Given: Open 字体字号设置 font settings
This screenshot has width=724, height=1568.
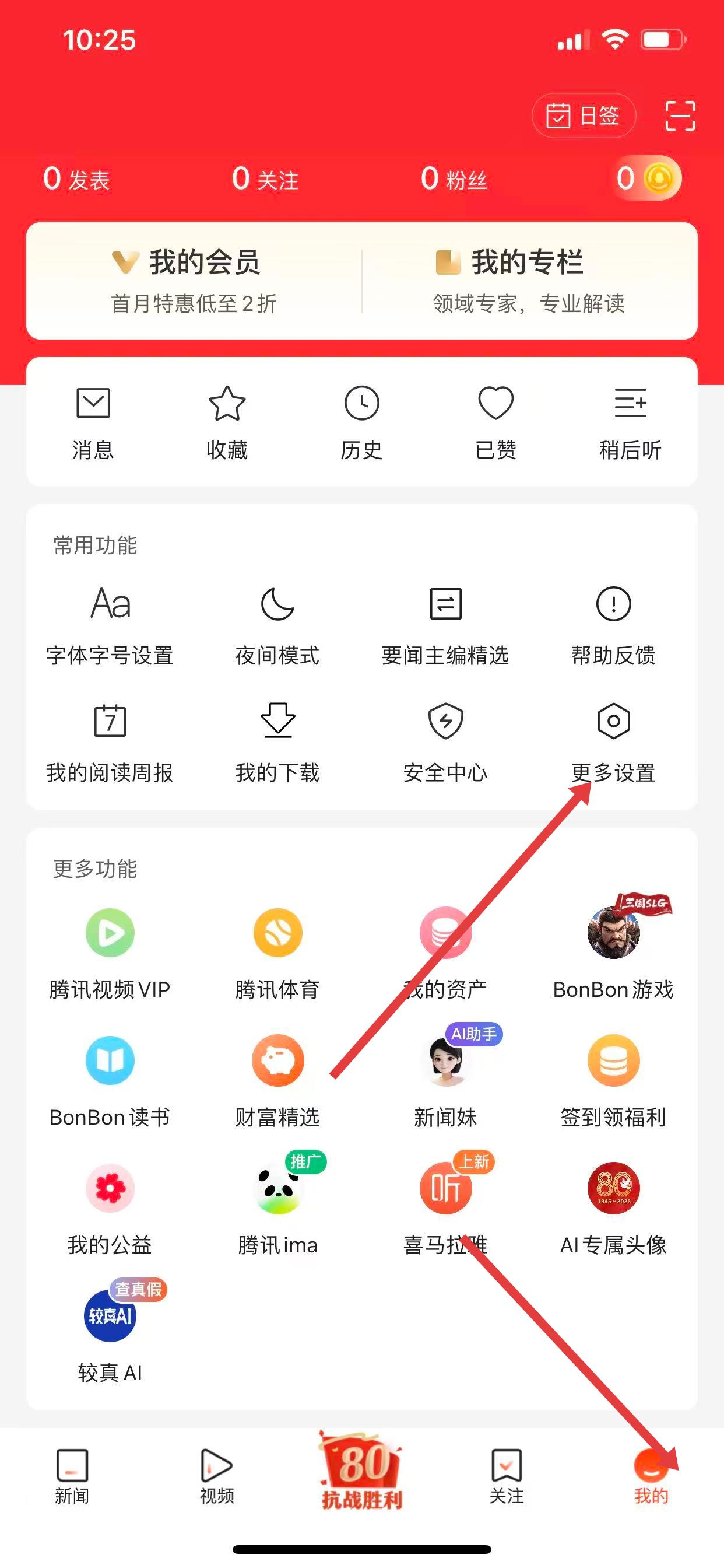Looking at the screenshot, I should pos(110,625).
